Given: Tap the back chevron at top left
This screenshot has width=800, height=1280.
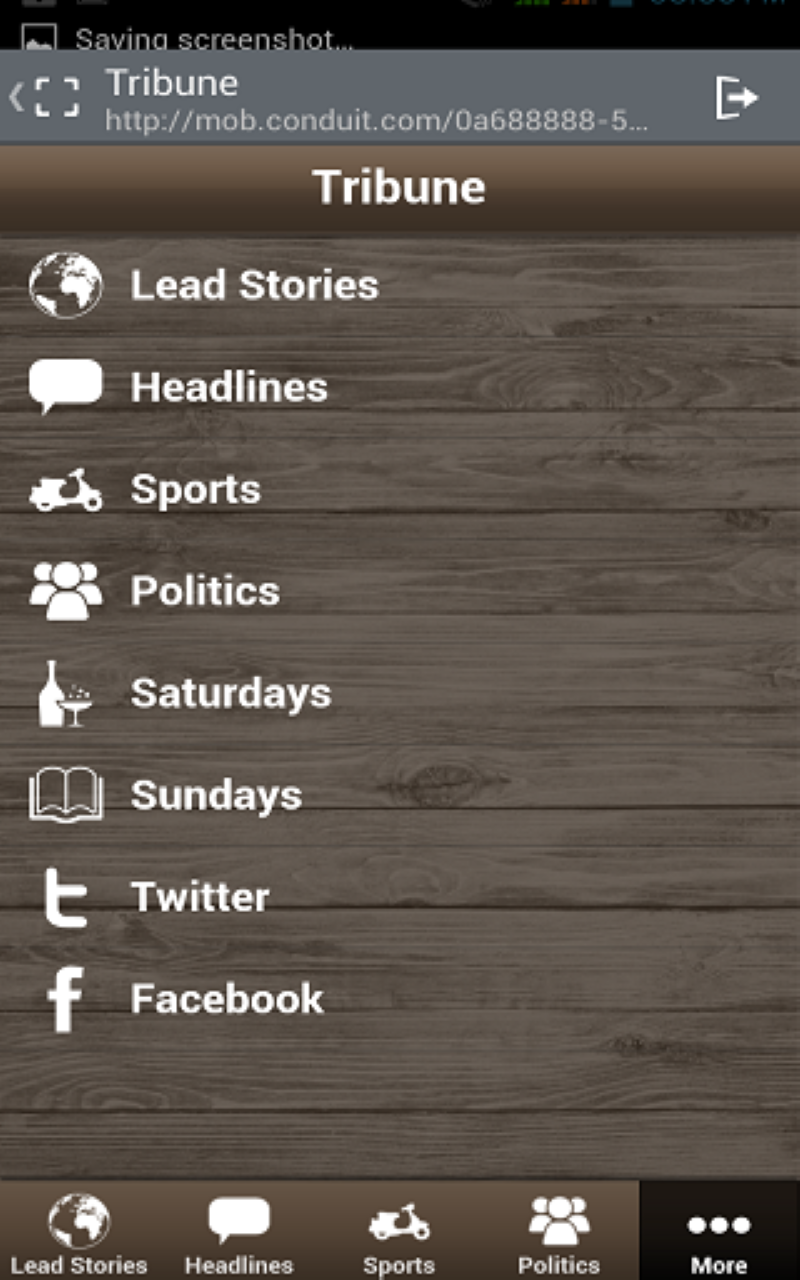Looking at the screenshot, I should (x=14, y=97).
